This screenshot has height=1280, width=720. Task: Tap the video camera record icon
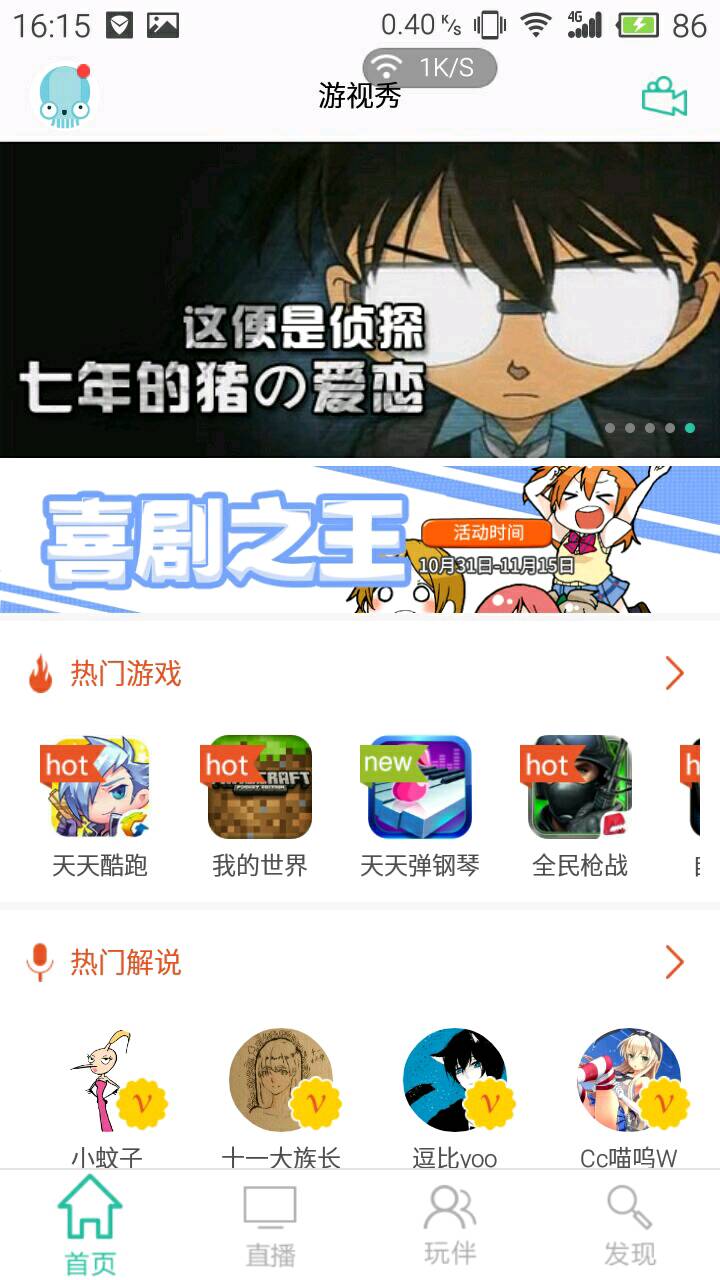pos(664,97)
